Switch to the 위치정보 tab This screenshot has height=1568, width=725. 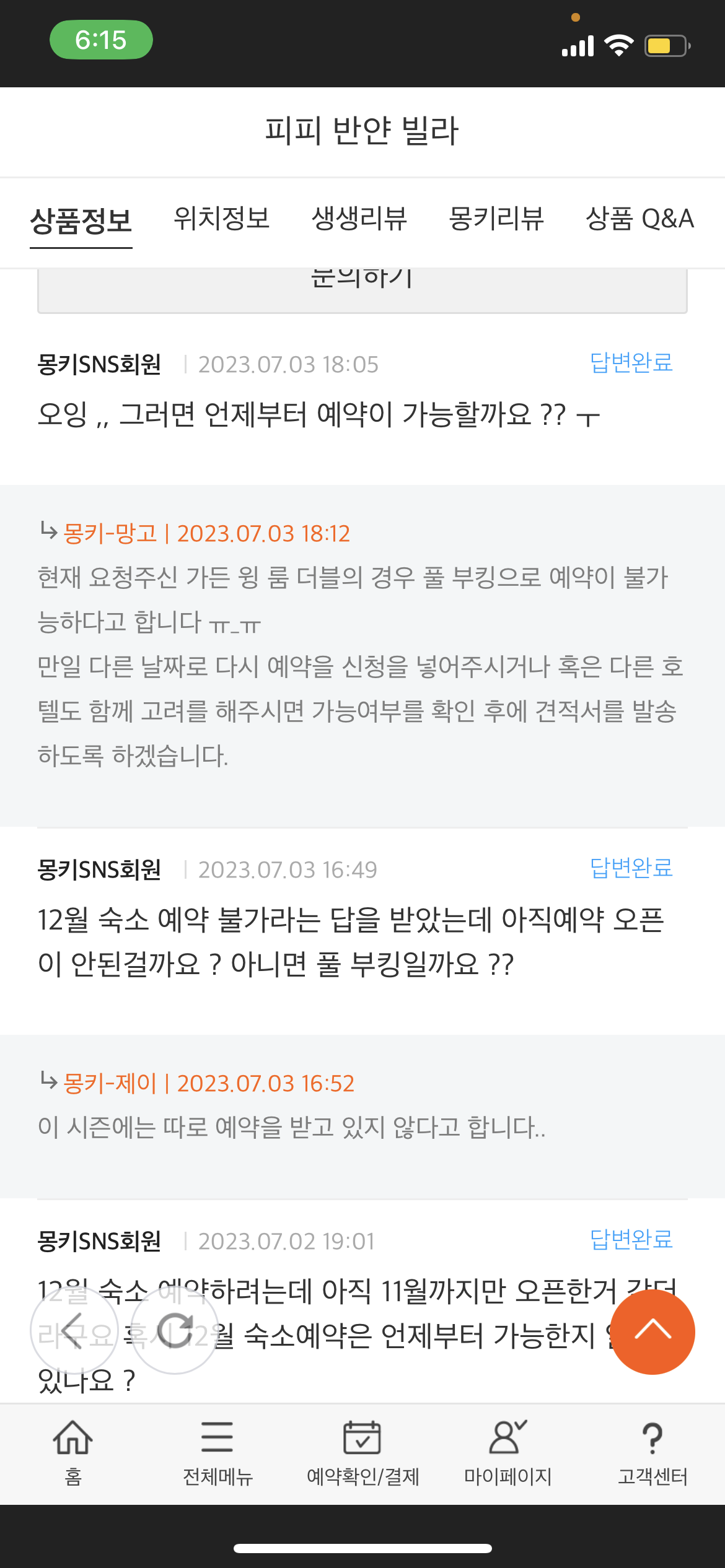point(221,219)
